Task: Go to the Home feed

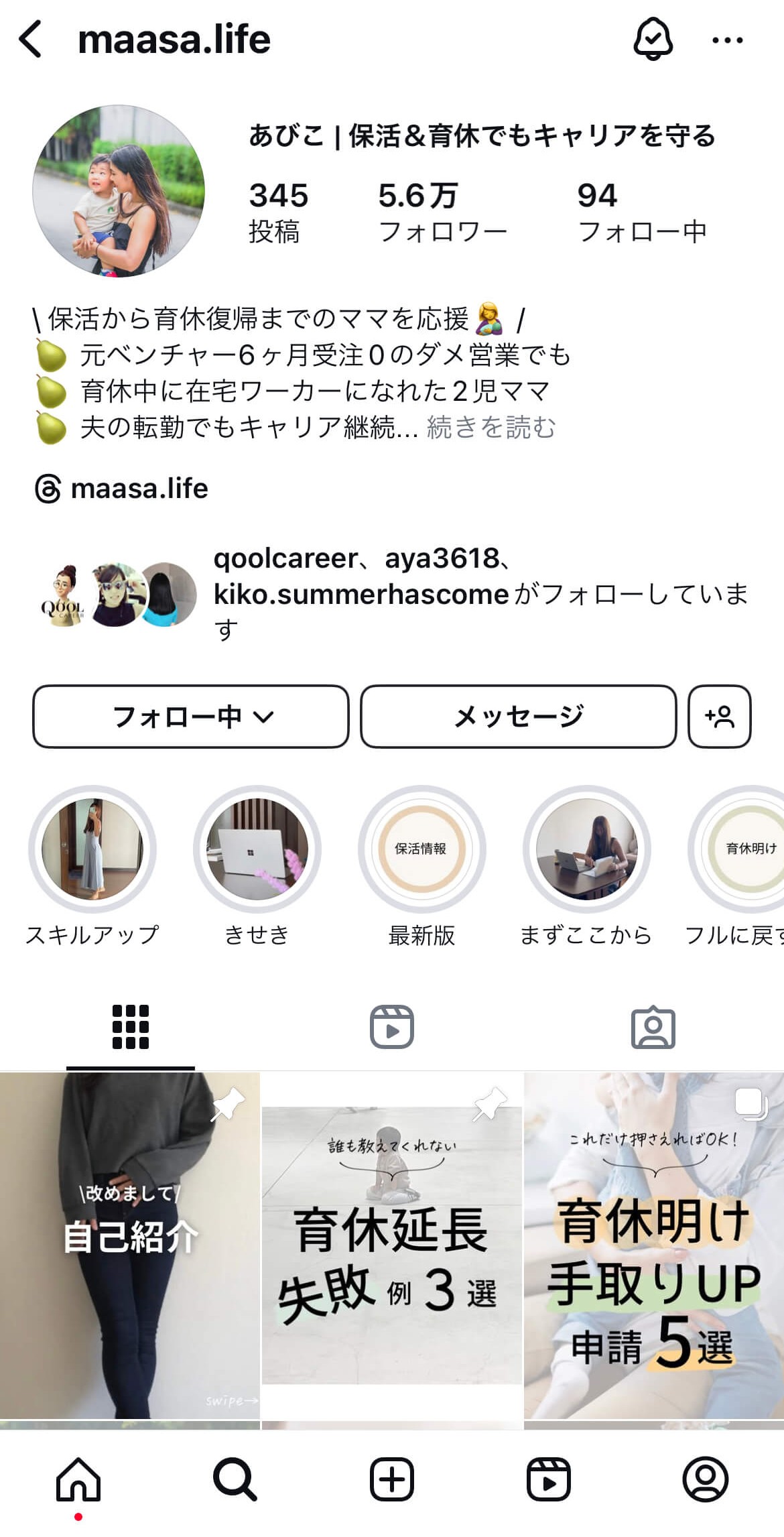Action: (x=78, y=1479)
